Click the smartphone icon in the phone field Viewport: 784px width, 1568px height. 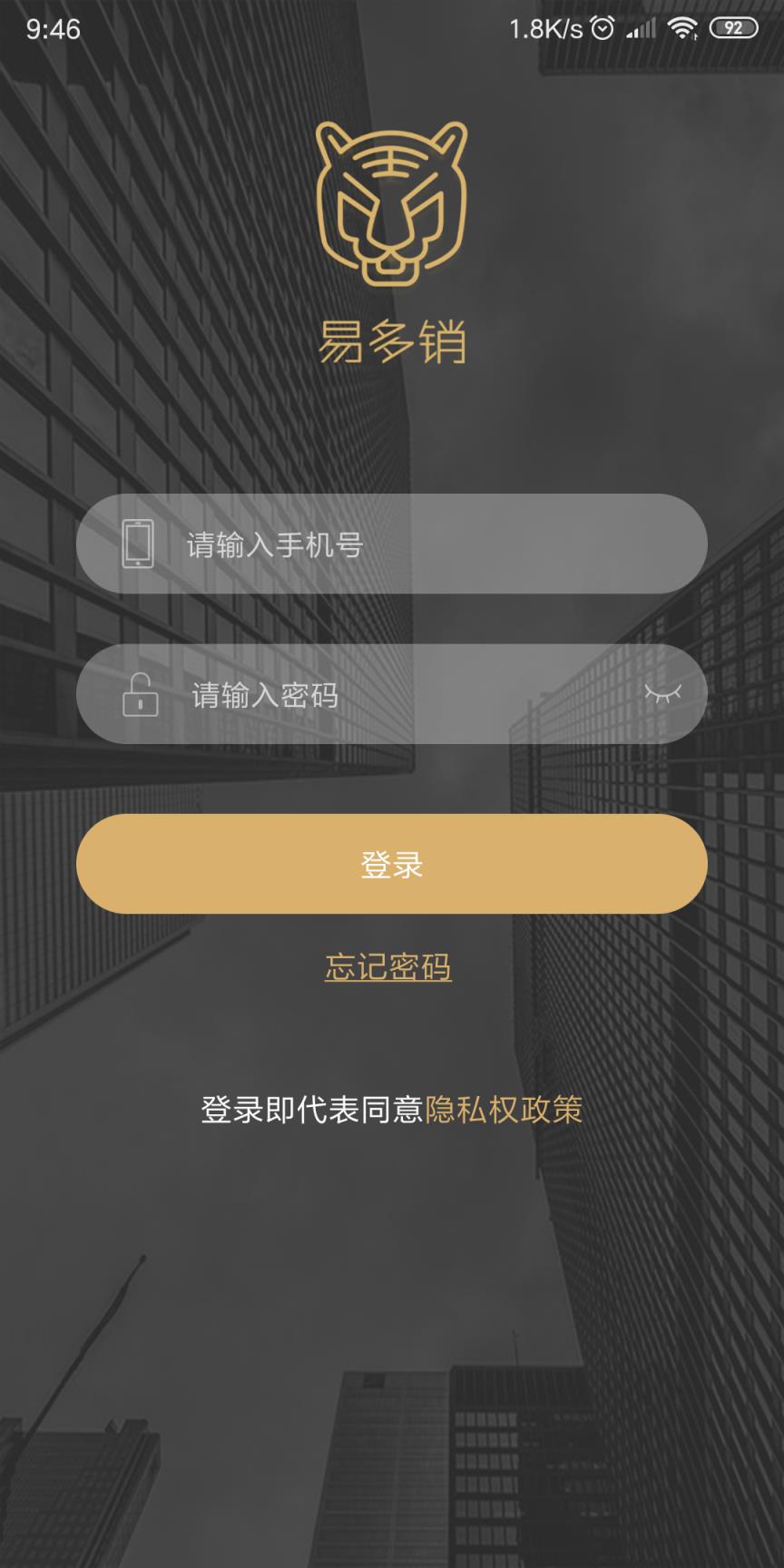coord(138,543)
